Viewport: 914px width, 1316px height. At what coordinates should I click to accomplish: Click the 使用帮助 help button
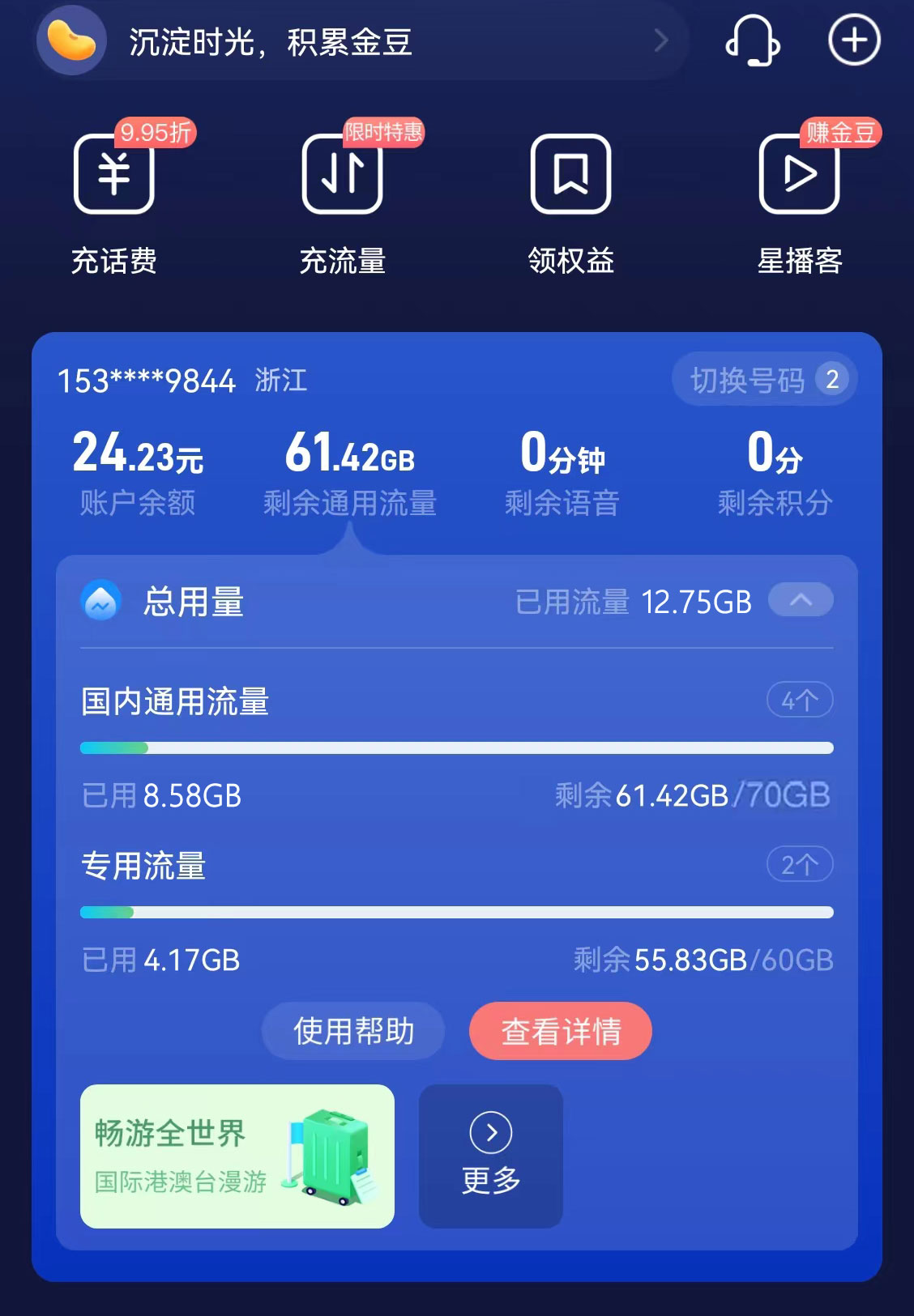[352, 1030]
